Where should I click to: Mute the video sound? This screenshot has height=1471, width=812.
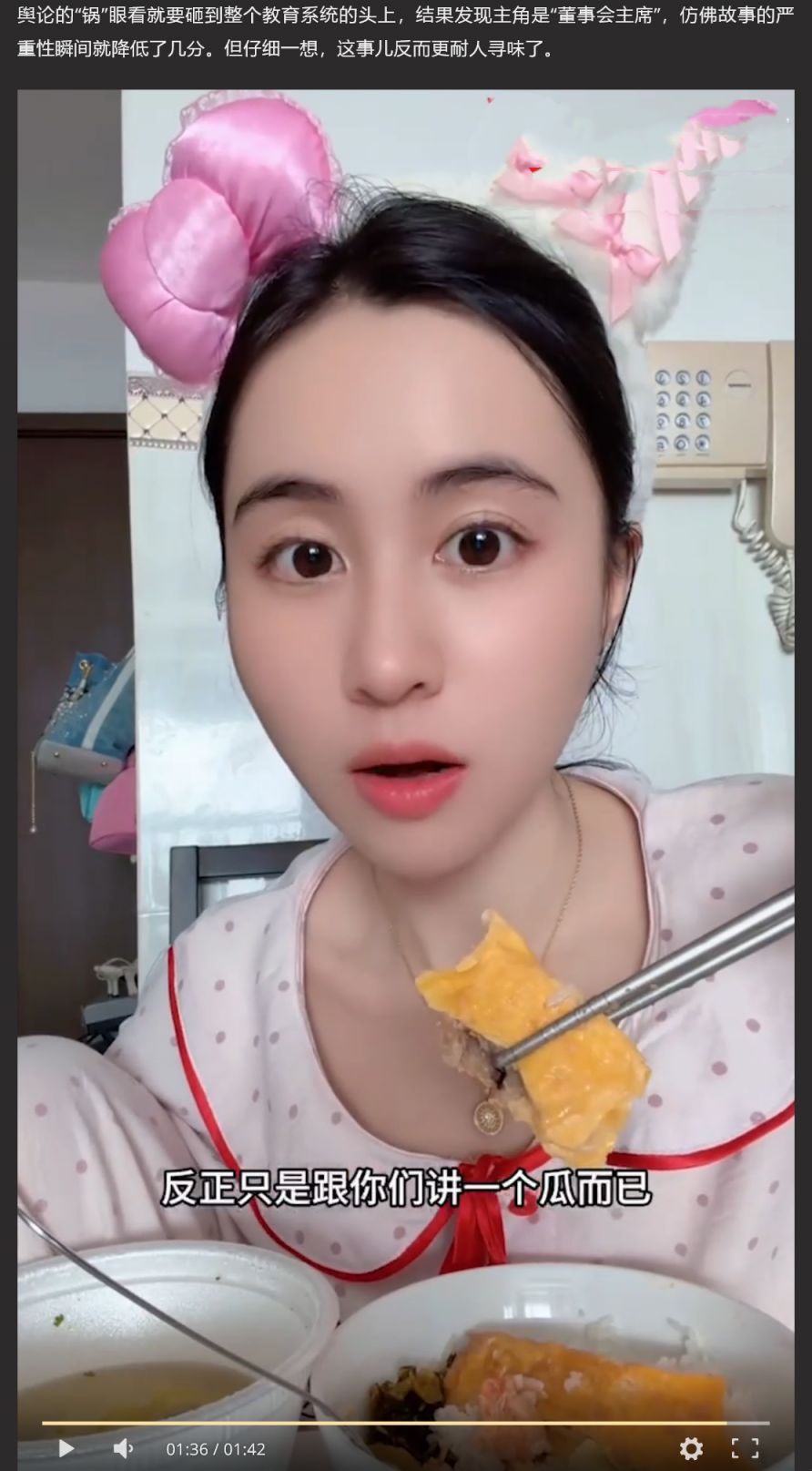coord(123,1448)
